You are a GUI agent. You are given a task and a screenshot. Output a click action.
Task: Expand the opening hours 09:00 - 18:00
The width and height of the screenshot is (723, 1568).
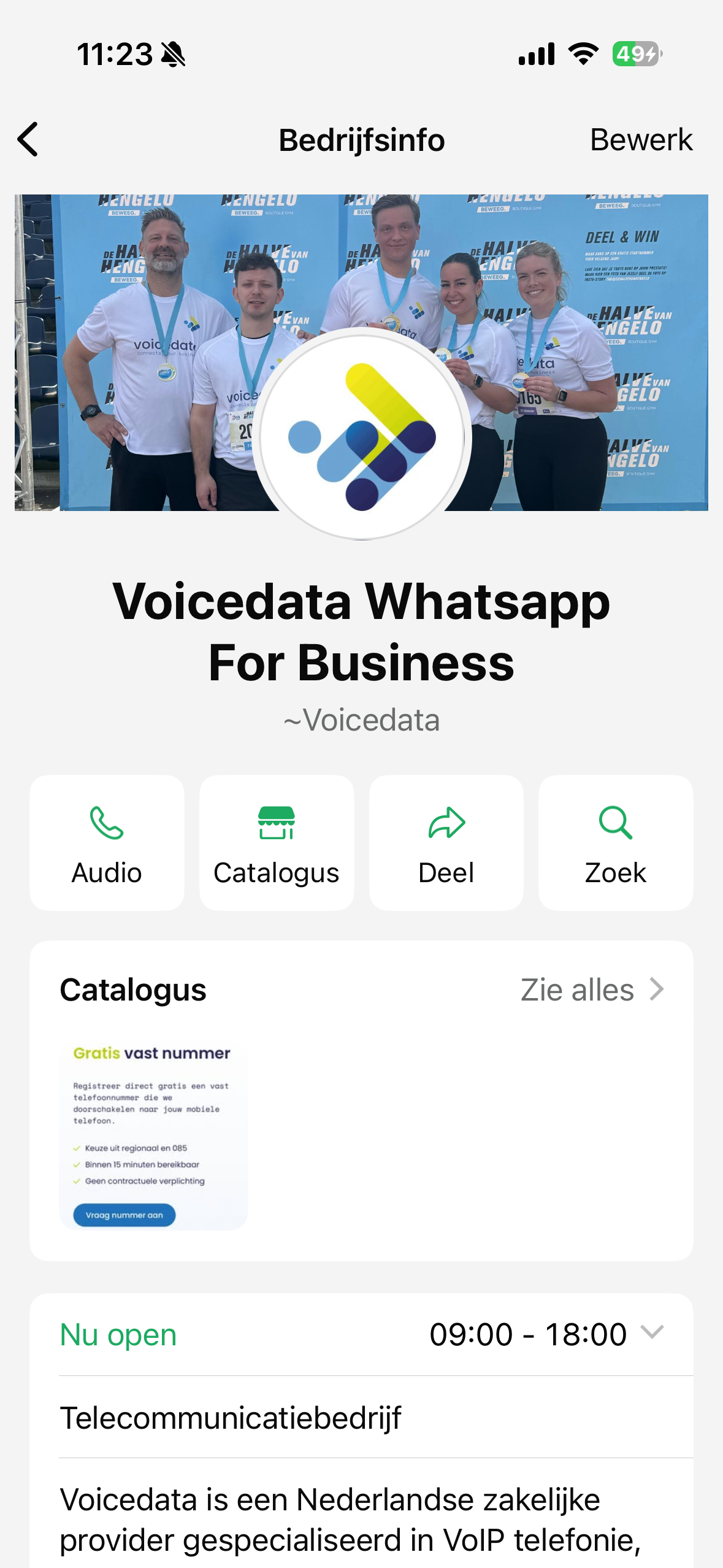tap(546, 1334)
